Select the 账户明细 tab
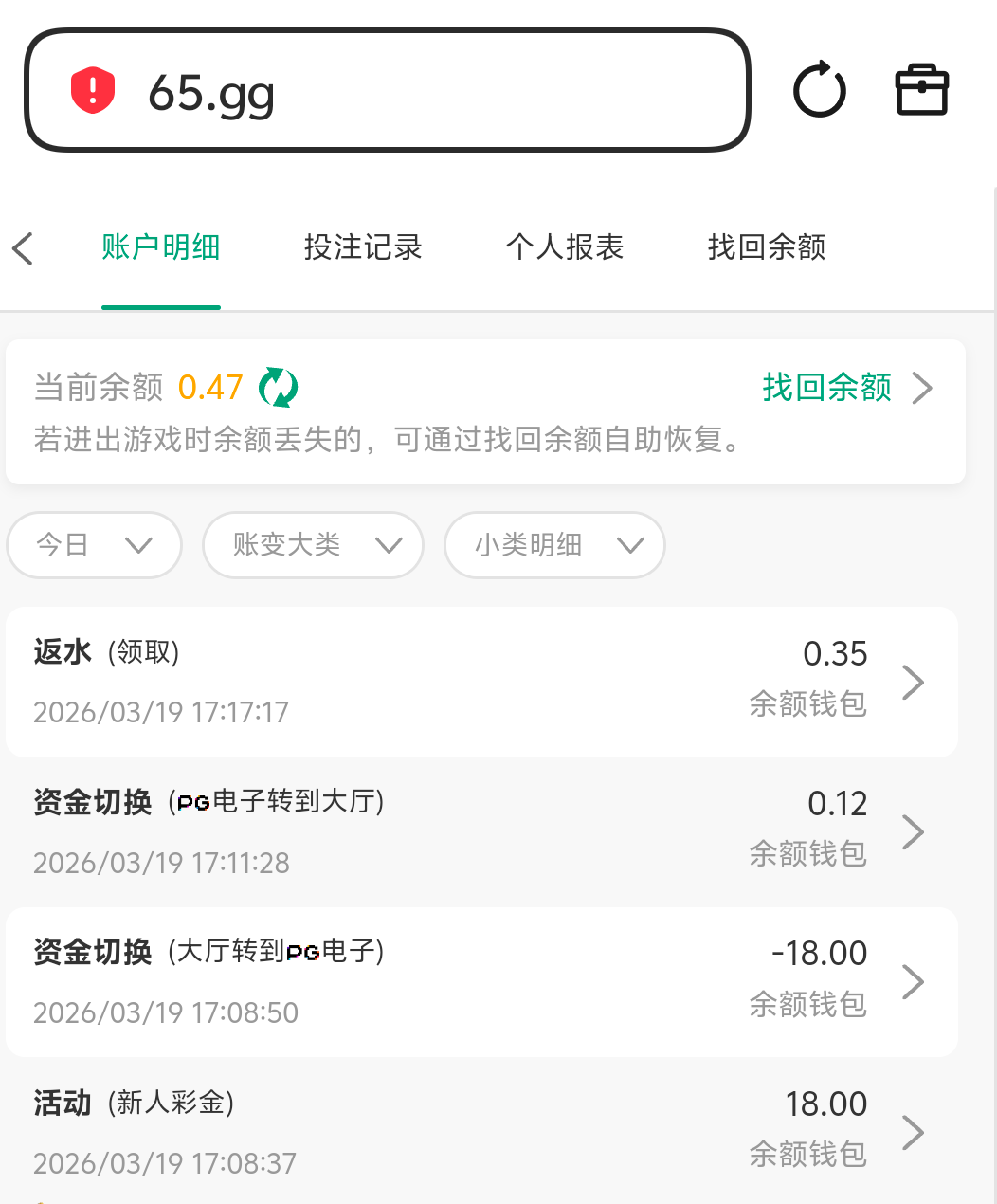Screen dimensions: 997x1204 [x=161, y=247]
